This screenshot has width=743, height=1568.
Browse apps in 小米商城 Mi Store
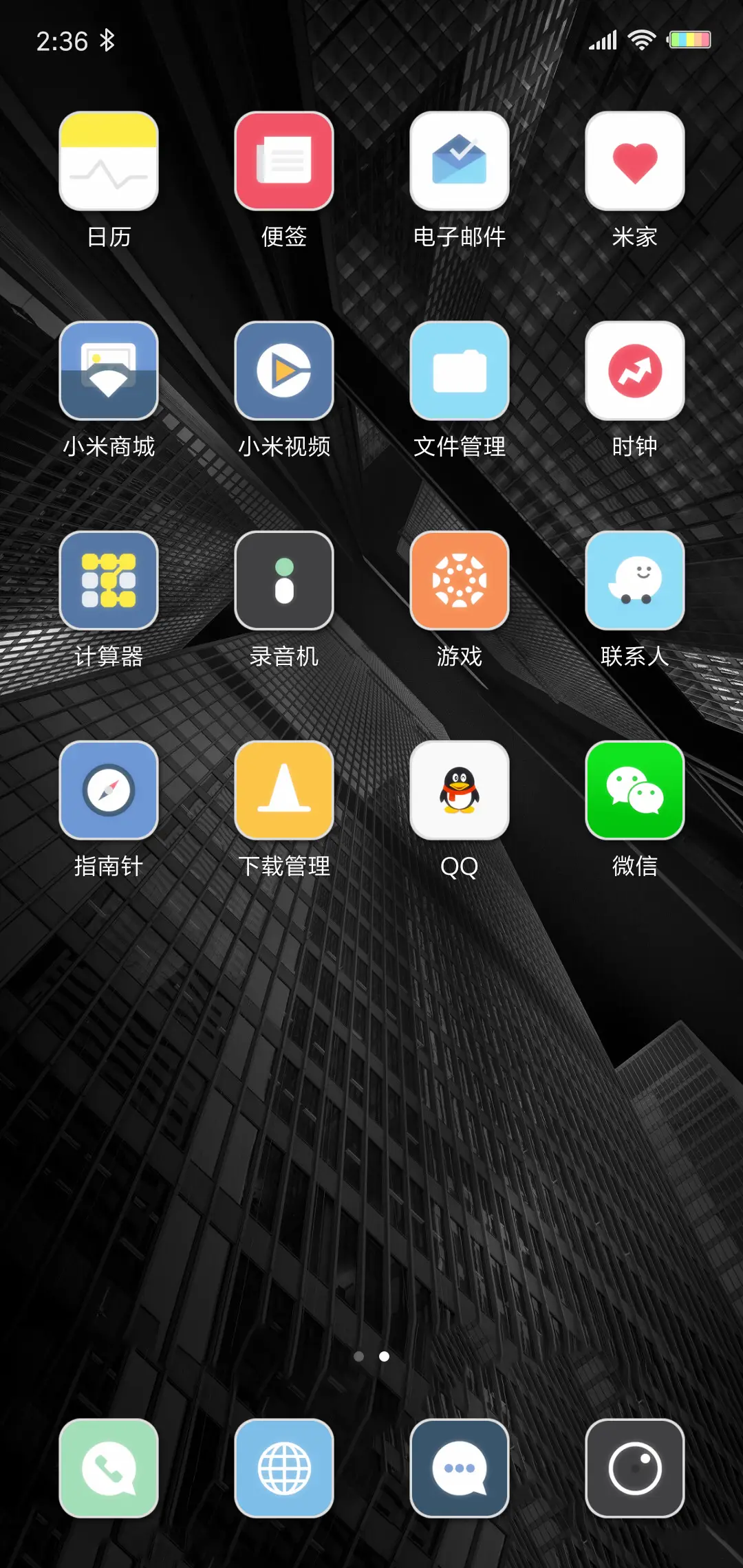tap(109, 372)
